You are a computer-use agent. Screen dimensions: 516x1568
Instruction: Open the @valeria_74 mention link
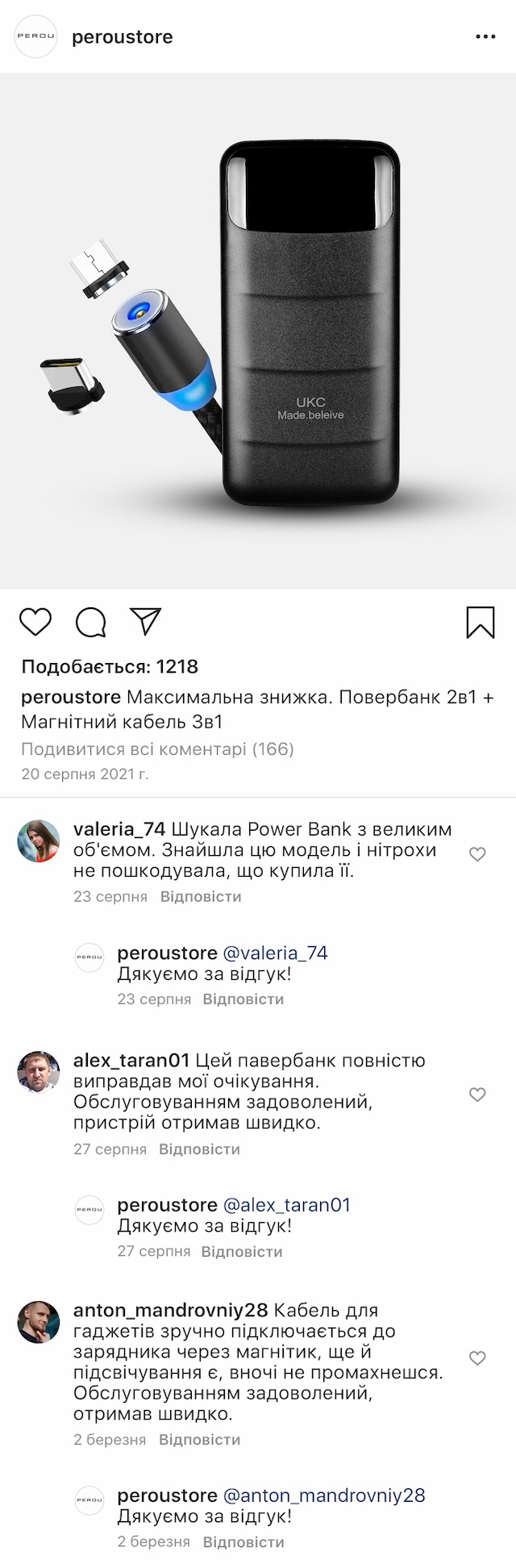pos(275,953)
